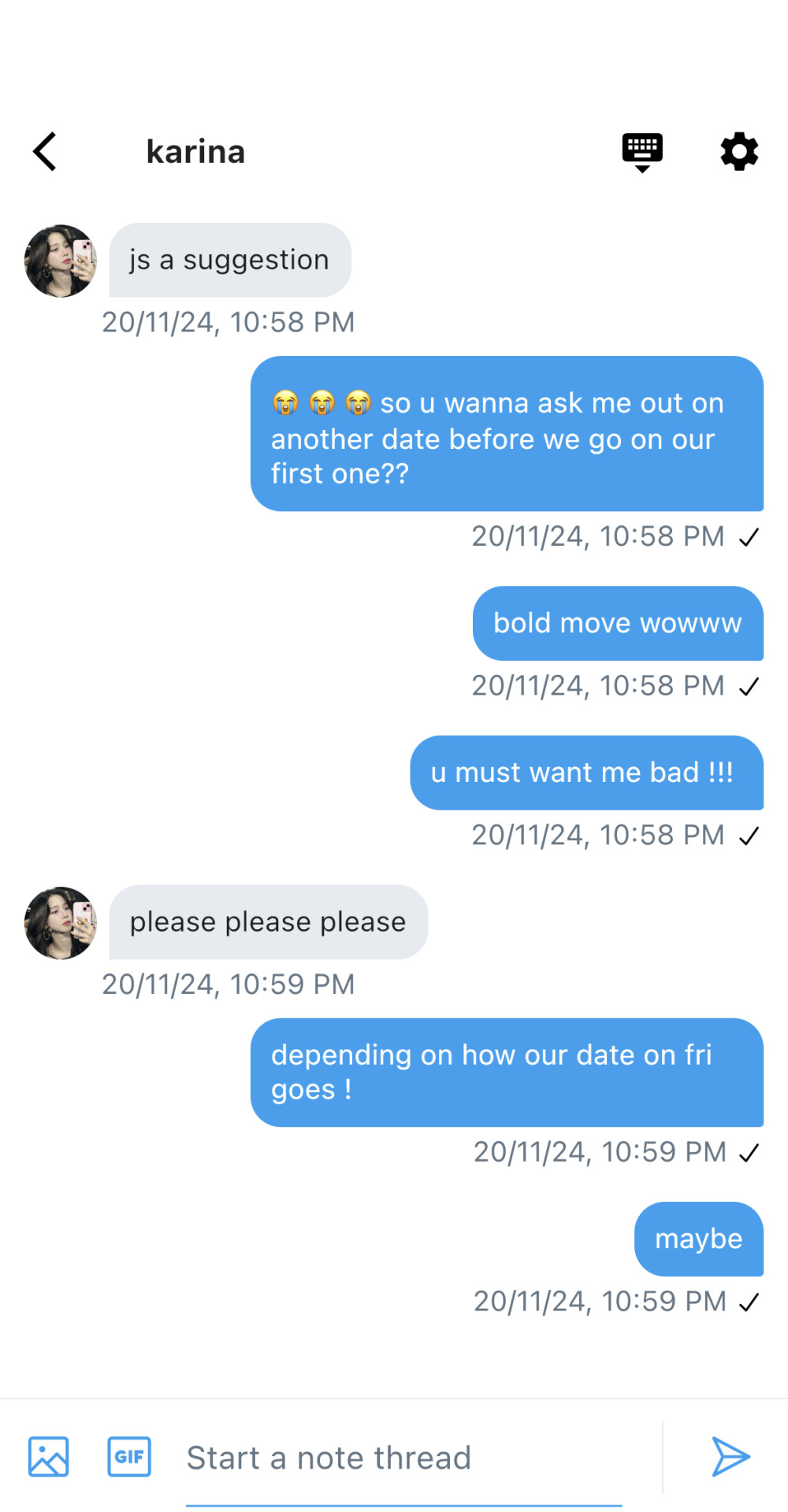788x1512 pixels.
Task: Attach an image to the message
Action: [x=49, y=1456]
